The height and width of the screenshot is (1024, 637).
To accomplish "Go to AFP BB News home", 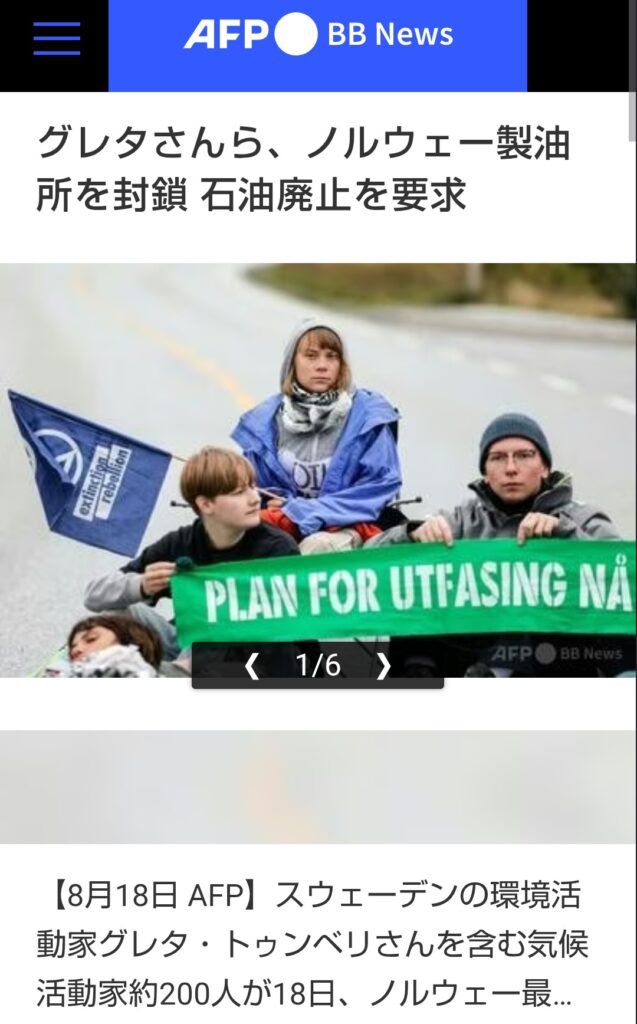I will pyautogui.click(x=318, y=36).
